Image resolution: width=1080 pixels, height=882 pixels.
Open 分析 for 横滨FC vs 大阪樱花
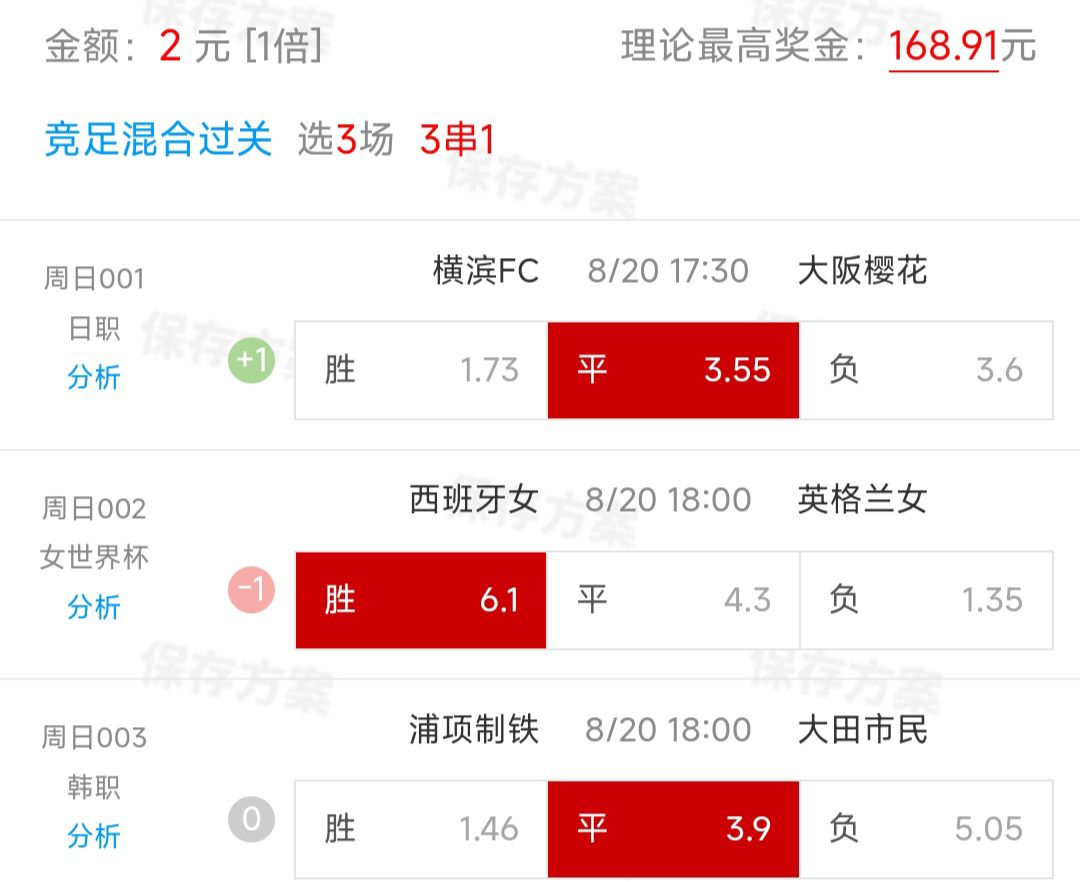[94, 377]
